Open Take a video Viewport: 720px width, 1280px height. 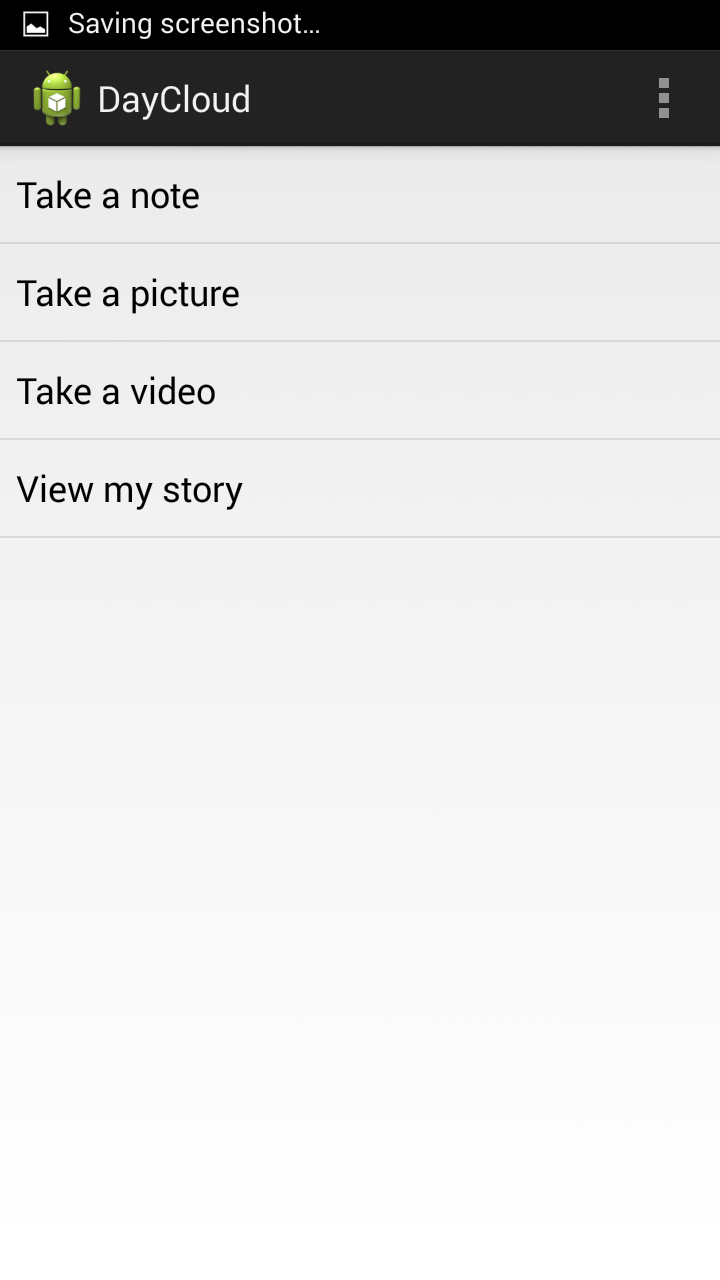point(360,391)
